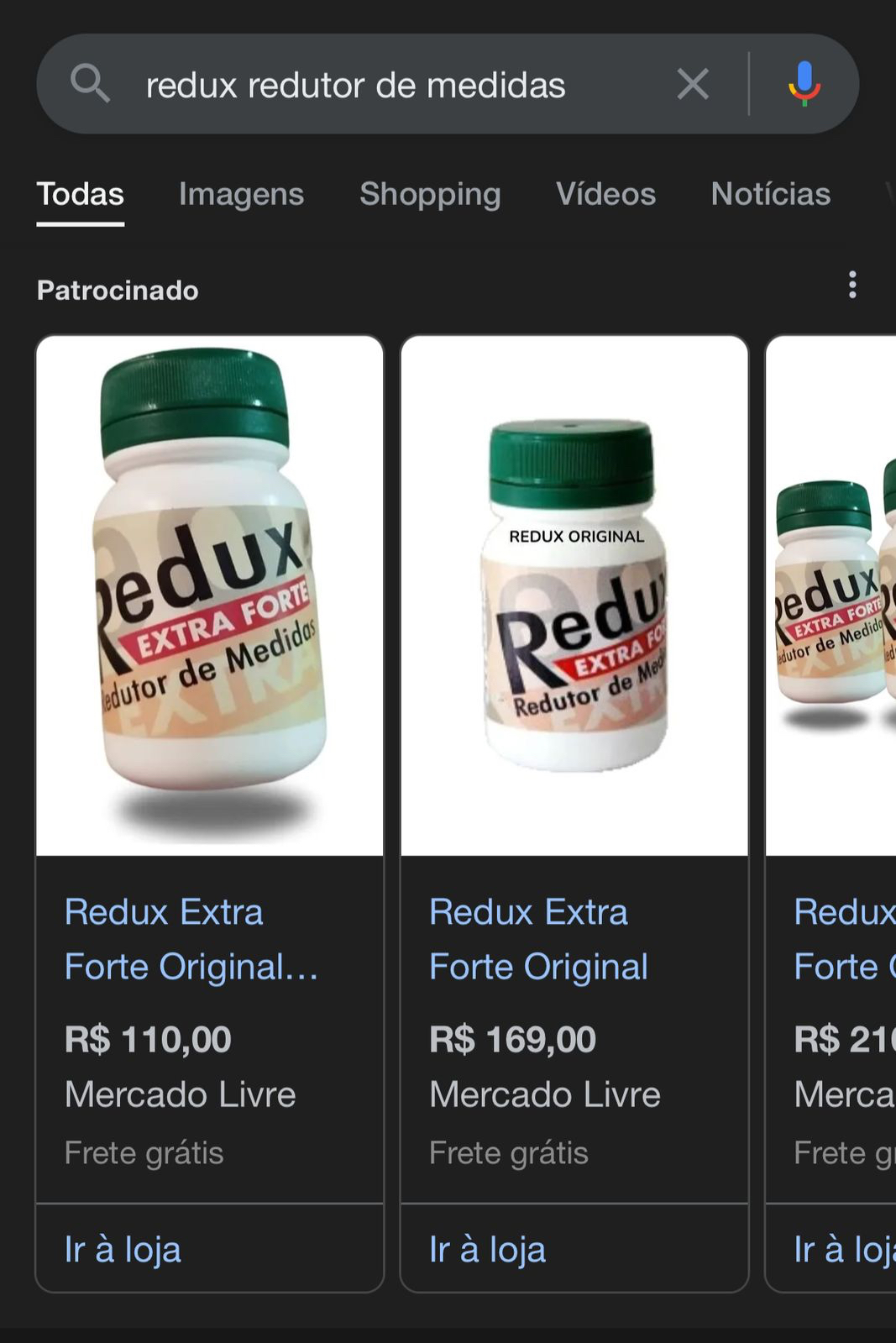Switch to the Shopping tab
The height and width of the screenshot is (1343, 896).
(430, 194)
